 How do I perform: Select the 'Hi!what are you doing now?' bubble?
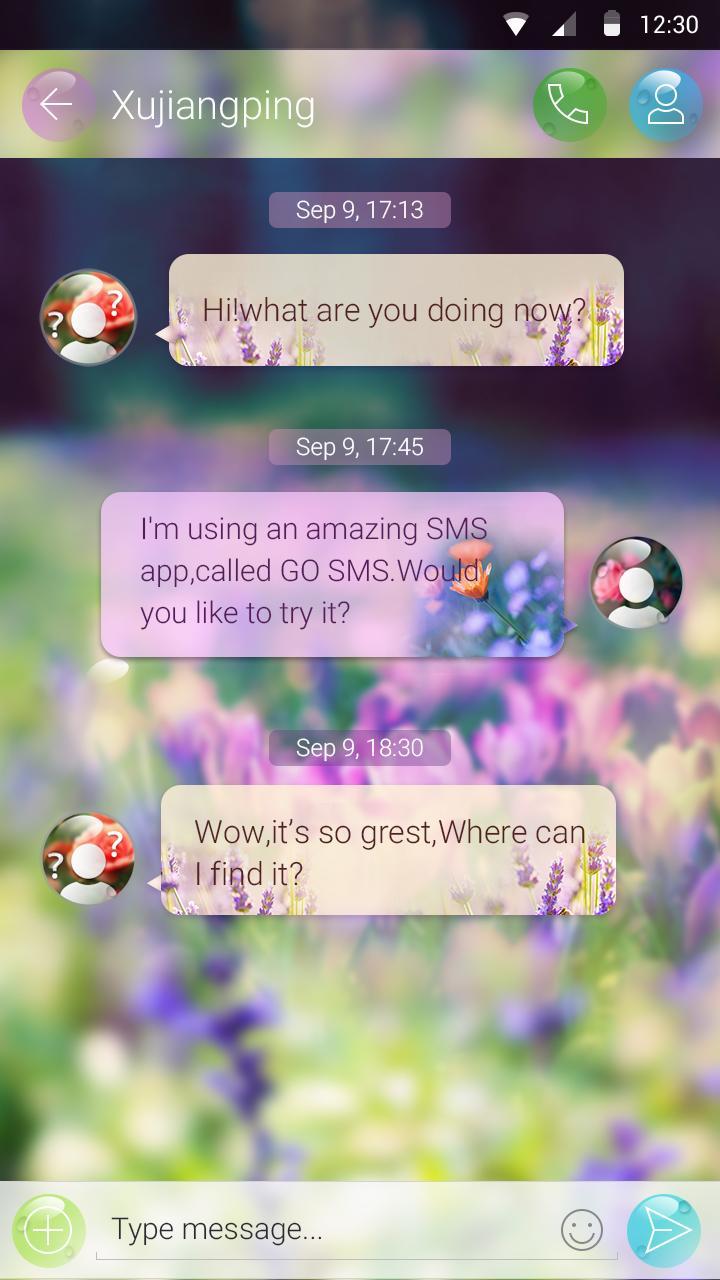396,310
